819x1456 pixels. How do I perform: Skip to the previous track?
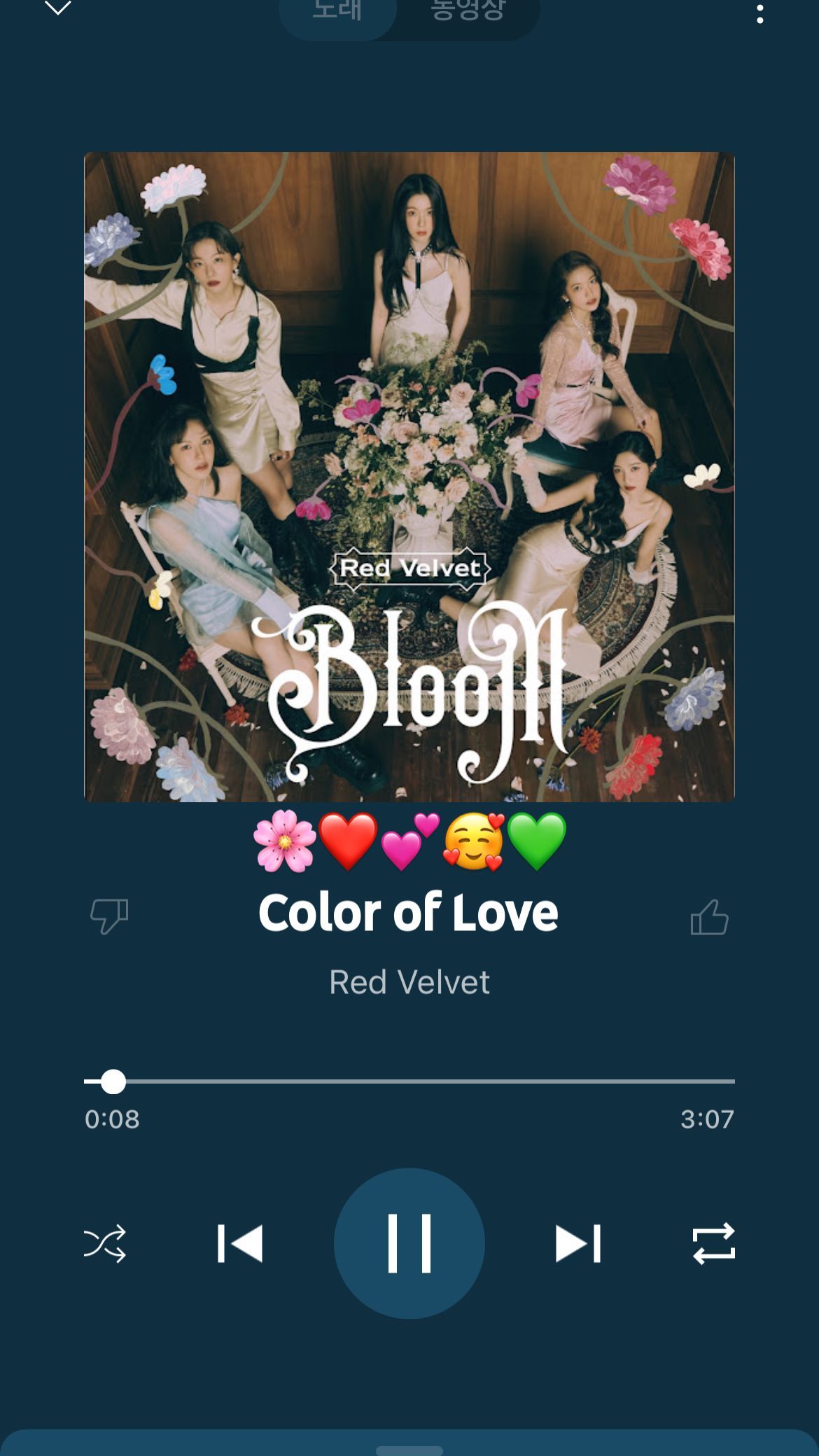240,1243
